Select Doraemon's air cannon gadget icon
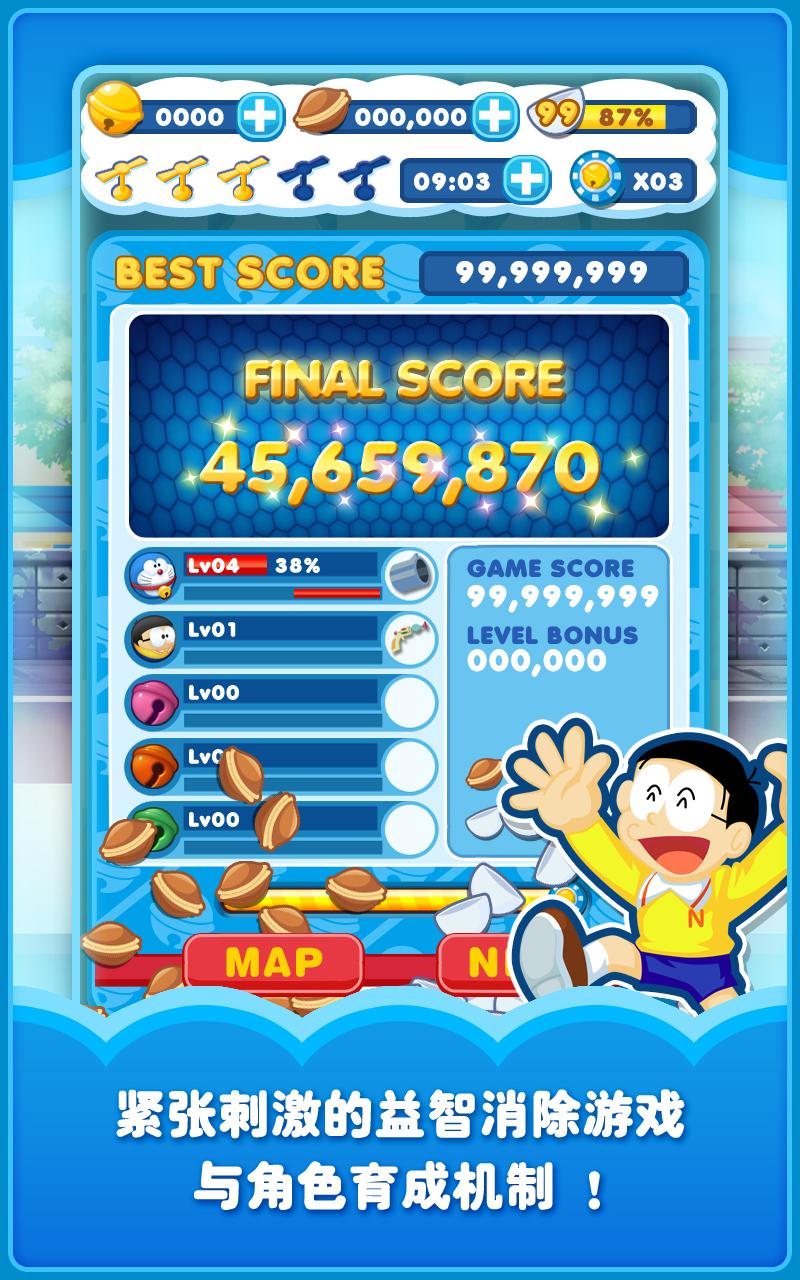The image size is (800, 1280). point(412,575)
